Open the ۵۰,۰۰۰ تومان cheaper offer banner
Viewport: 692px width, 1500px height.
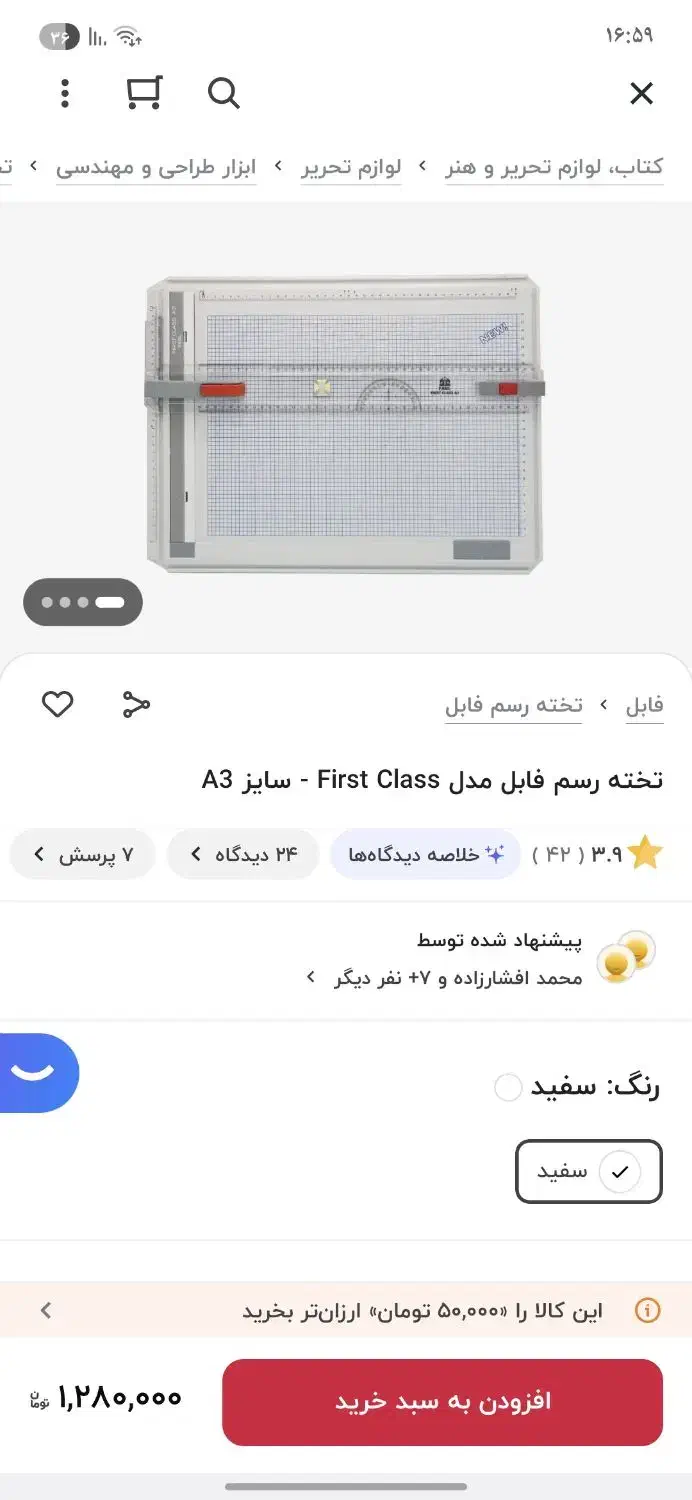coord(346,1311)
